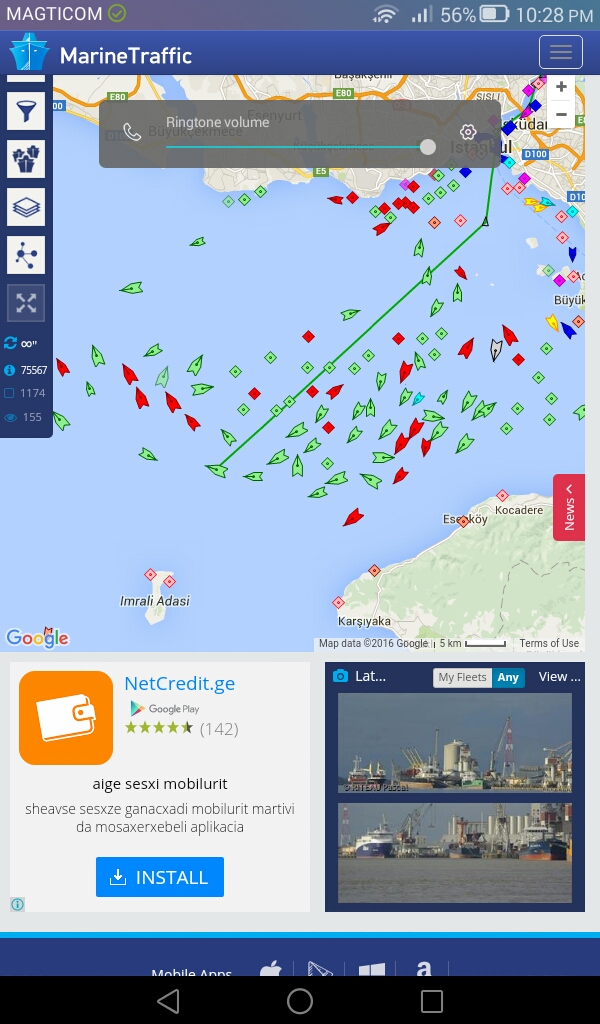Adjust the ringtone volume slider
This screenshot has height=1024, width=600.
428,147
